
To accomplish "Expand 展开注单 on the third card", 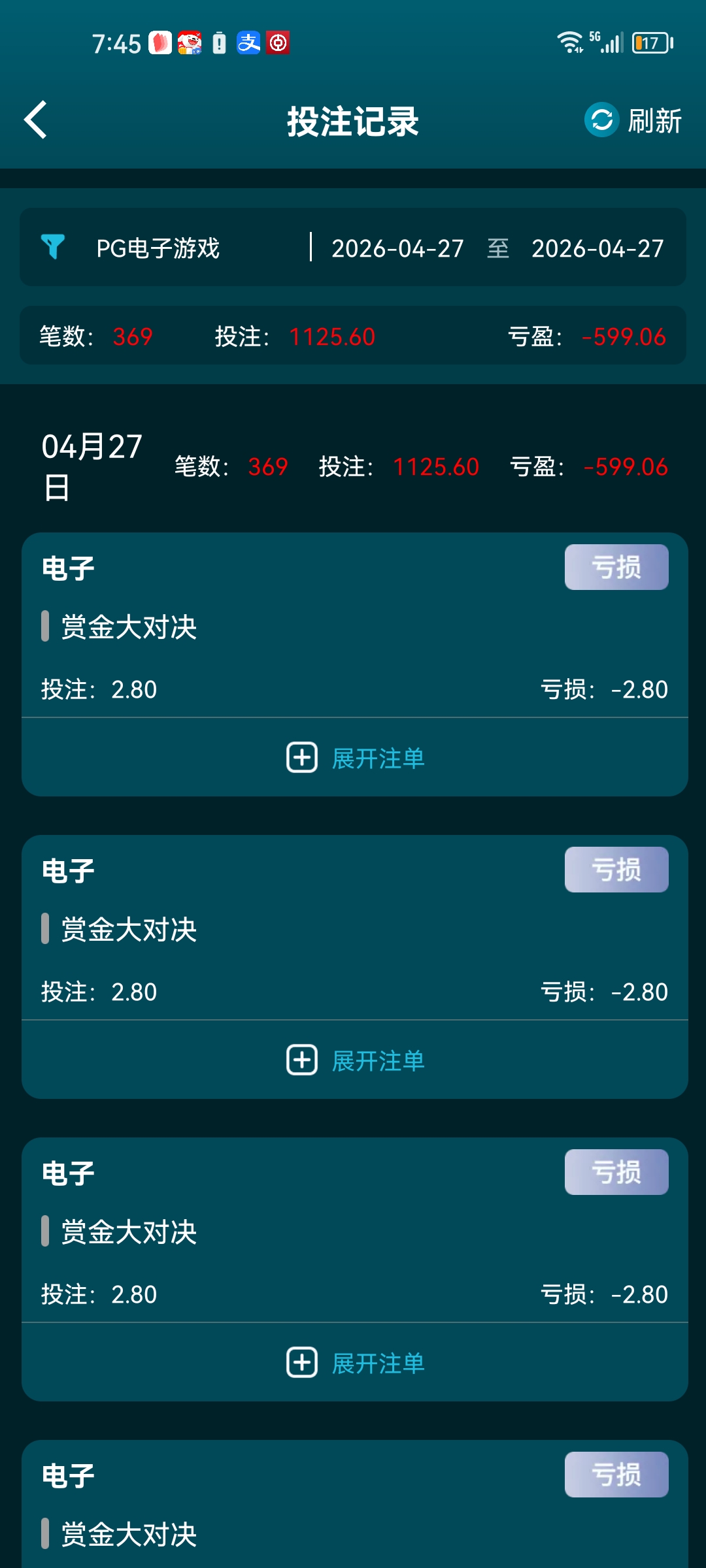I will [x=378, y=1364].
